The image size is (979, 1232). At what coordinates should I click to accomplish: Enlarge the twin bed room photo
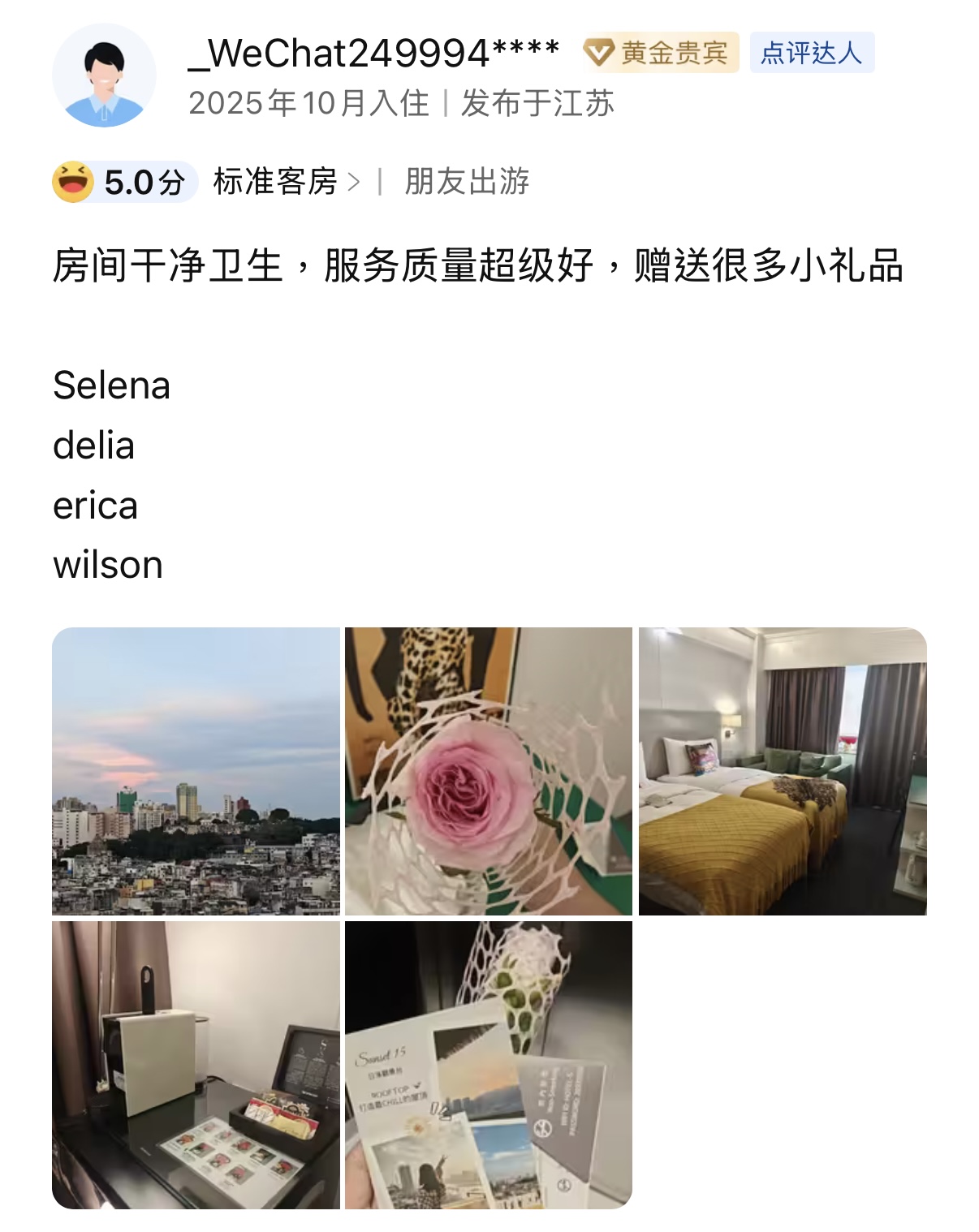pyautogui.click(x=782, y=771)
